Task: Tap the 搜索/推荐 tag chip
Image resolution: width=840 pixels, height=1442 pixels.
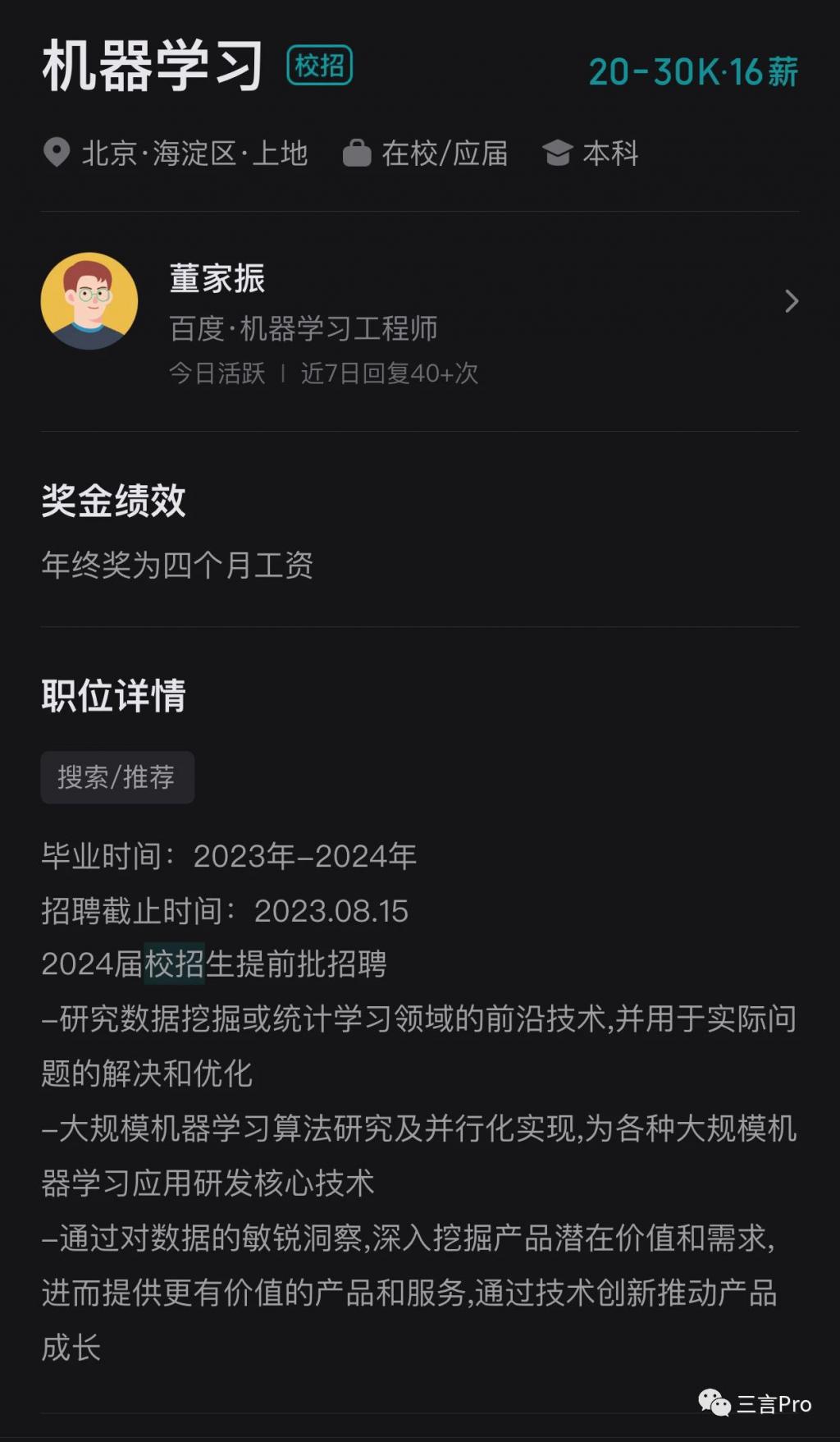Action: pos(116,776)
